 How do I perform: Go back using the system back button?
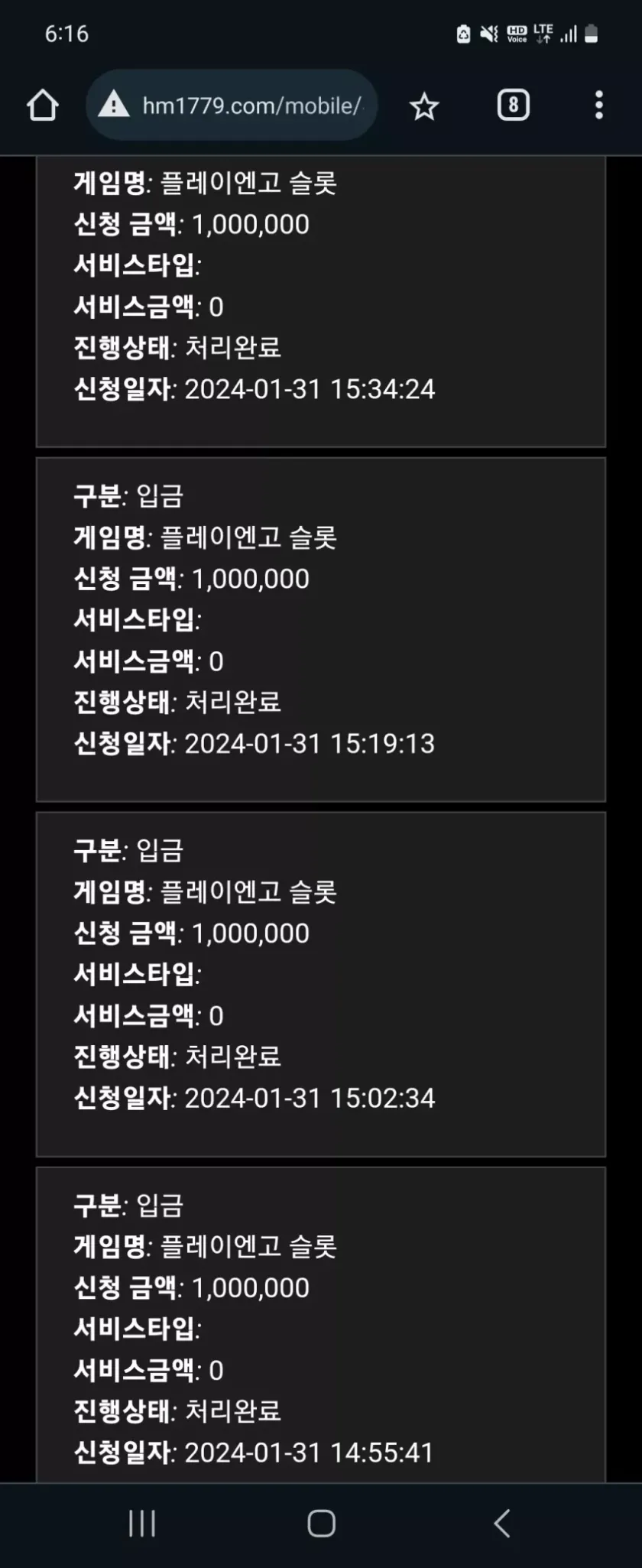coord(502,1523)
